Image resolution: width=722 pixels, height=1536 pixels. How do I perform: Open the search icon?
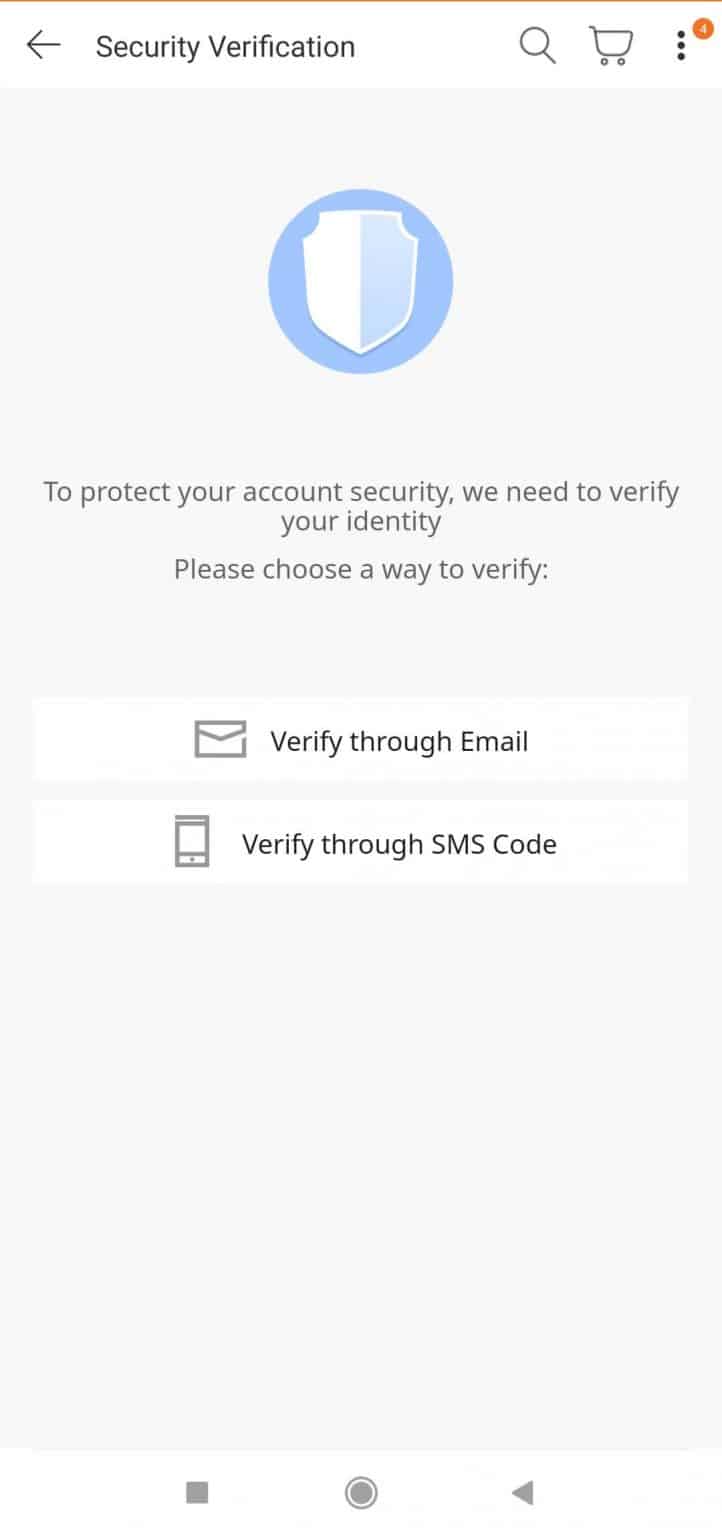coord(537,46)
